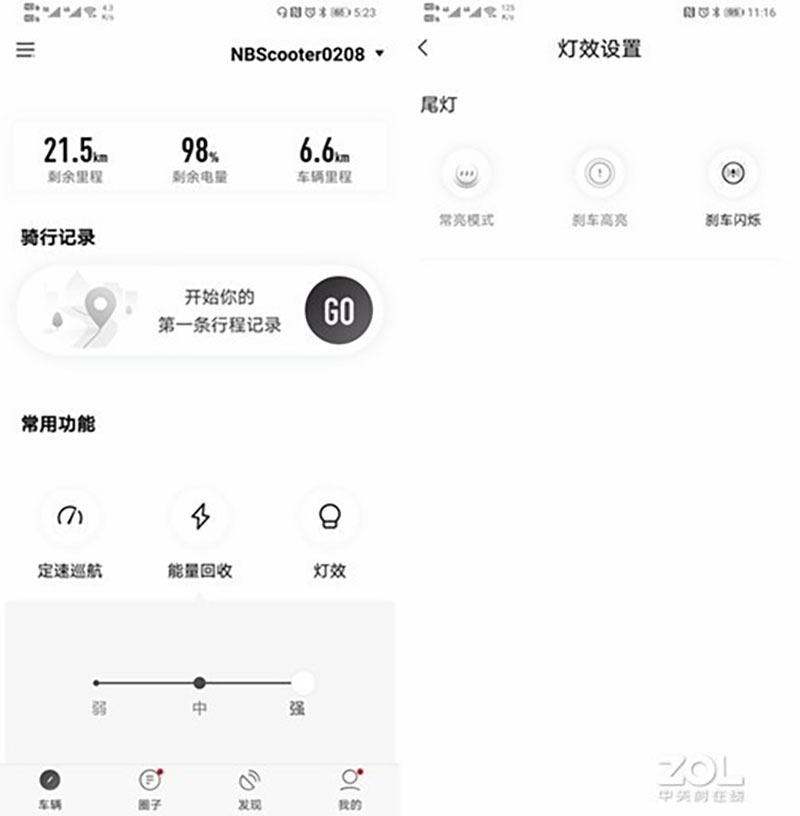Go back from 灯效设置

[424, 47]
